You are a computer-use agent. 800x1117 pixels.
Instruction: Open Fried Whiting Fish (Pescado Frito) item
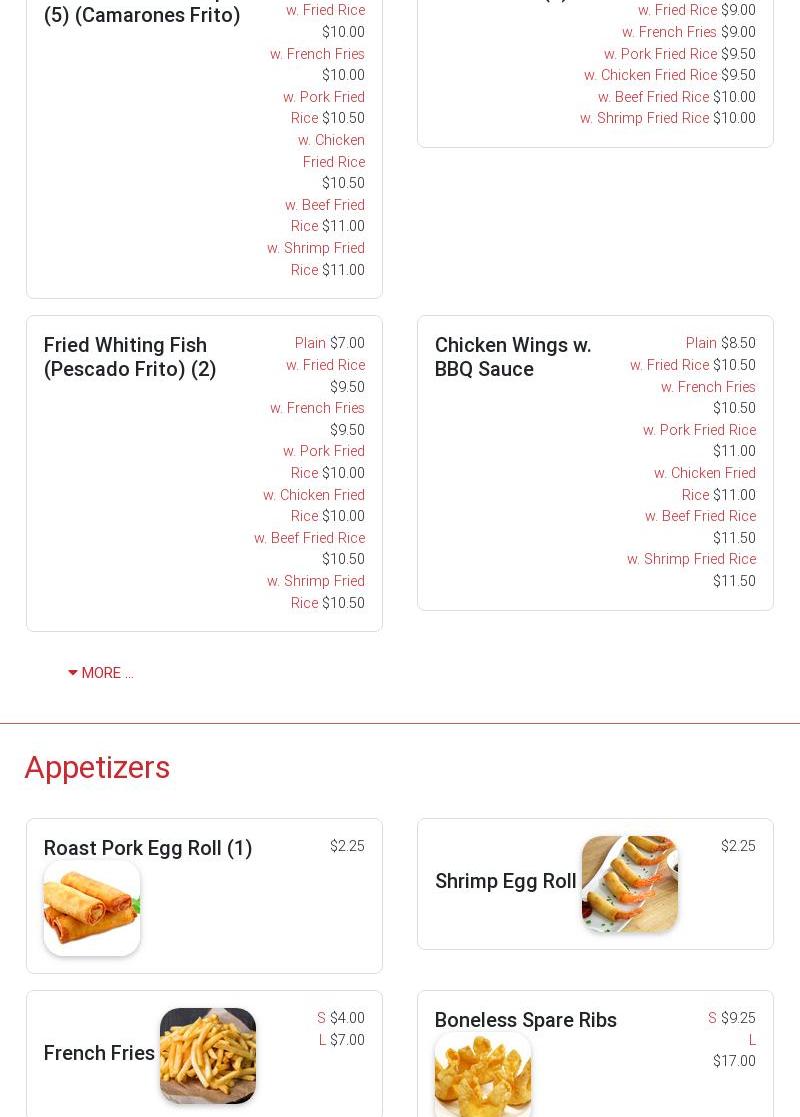click(x=130, y=357)
